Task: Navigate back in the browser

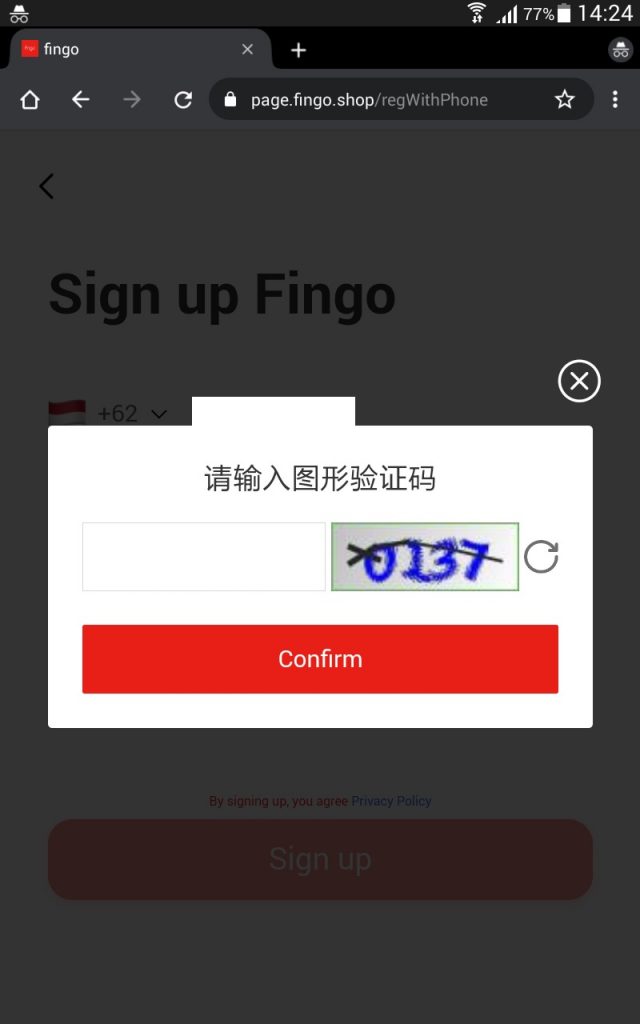Action: click(81, 99)
